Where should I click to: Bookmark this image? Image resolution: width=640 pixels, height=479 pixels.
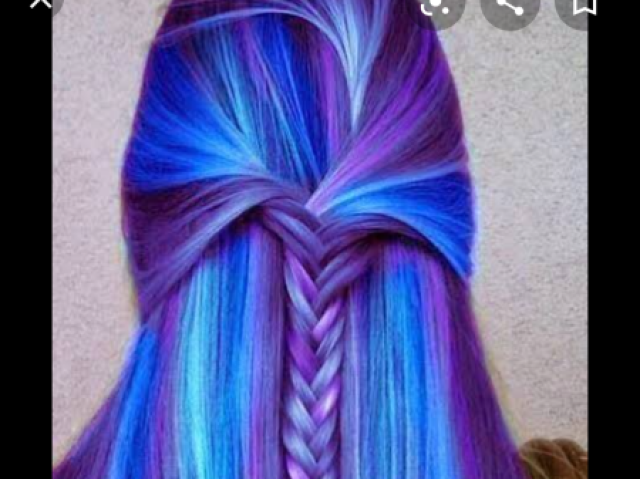(x=584, y=5)
